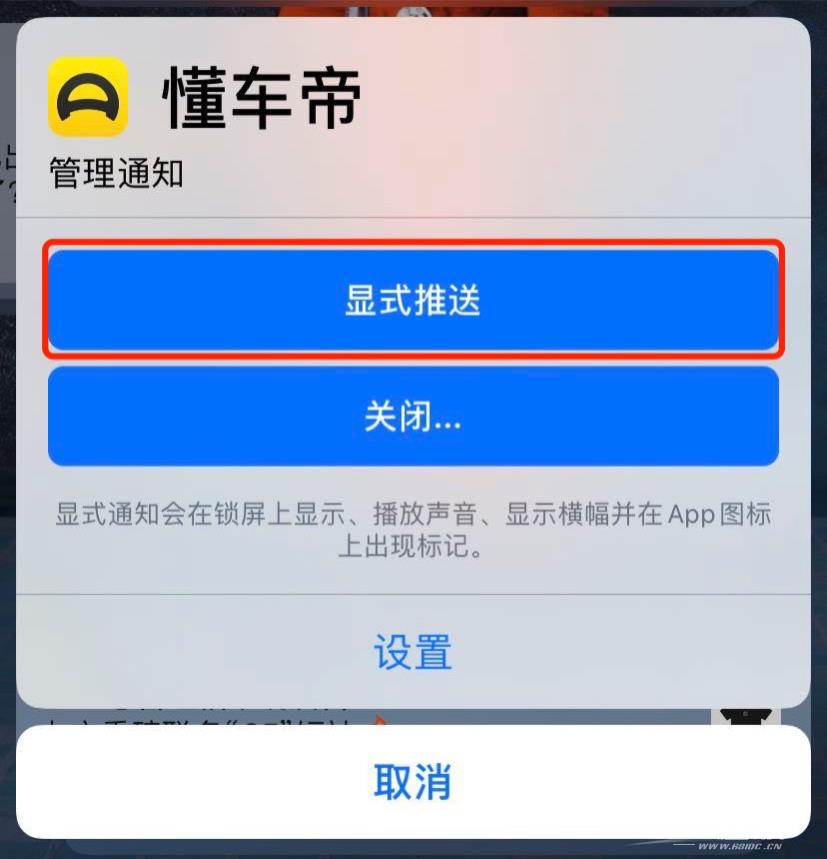The width and height of the screenshot is (827, 859).
Task: Switch notifications to prominent delivery mode
Action: [x=413, y=300]
